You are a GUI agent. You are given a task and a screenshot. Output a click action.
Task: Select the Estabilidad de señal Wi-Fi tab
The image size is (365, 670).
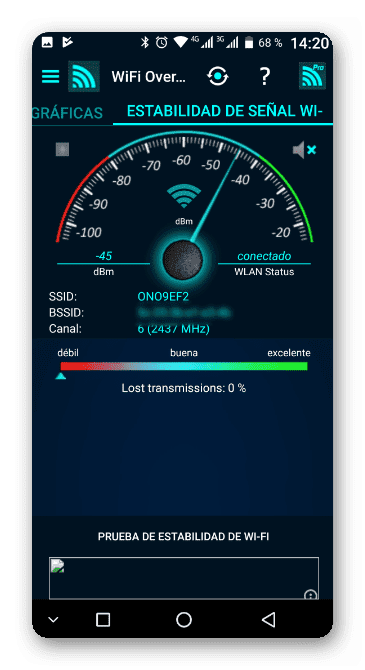[225, 111]
